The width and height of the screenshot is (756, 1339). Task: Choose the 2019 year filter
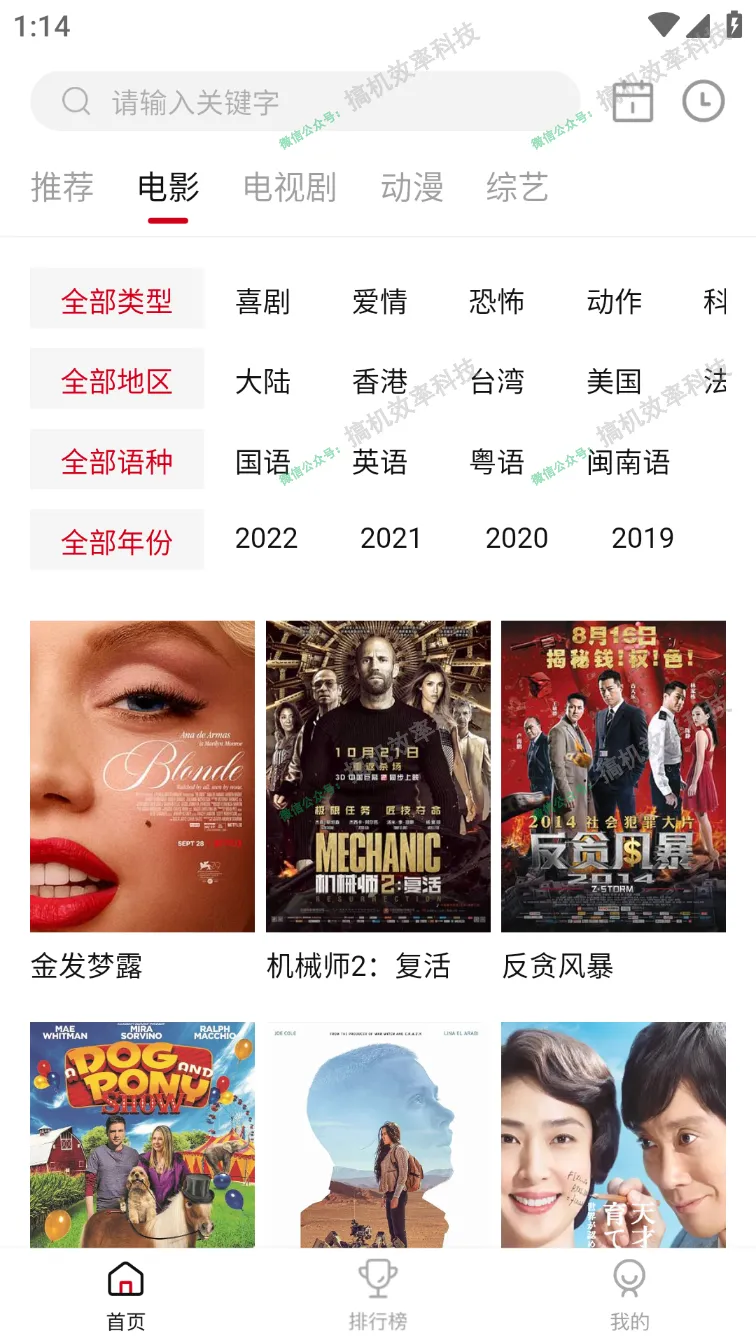643,538
